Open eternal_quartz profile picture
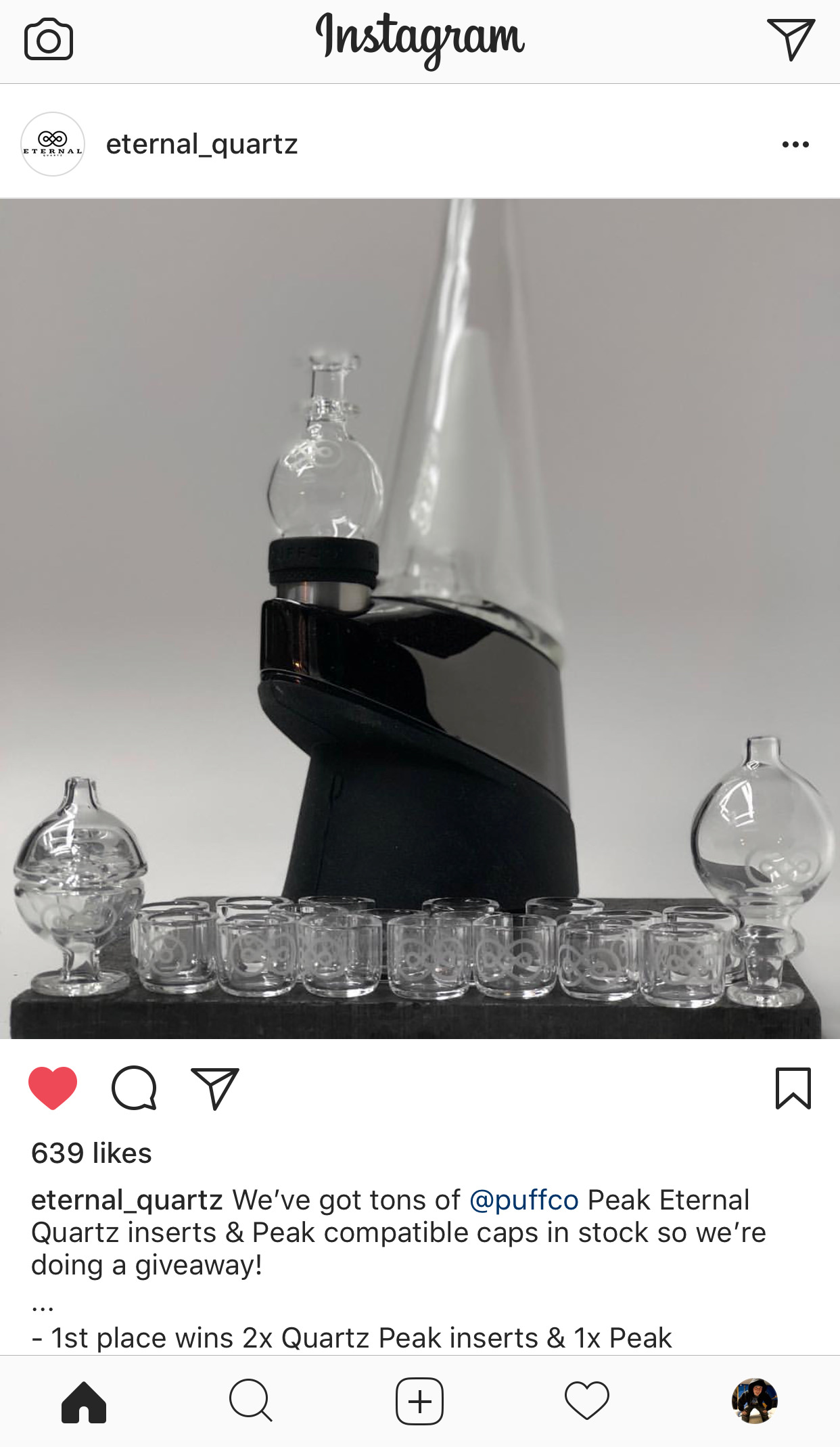 (x=53, y=144)
